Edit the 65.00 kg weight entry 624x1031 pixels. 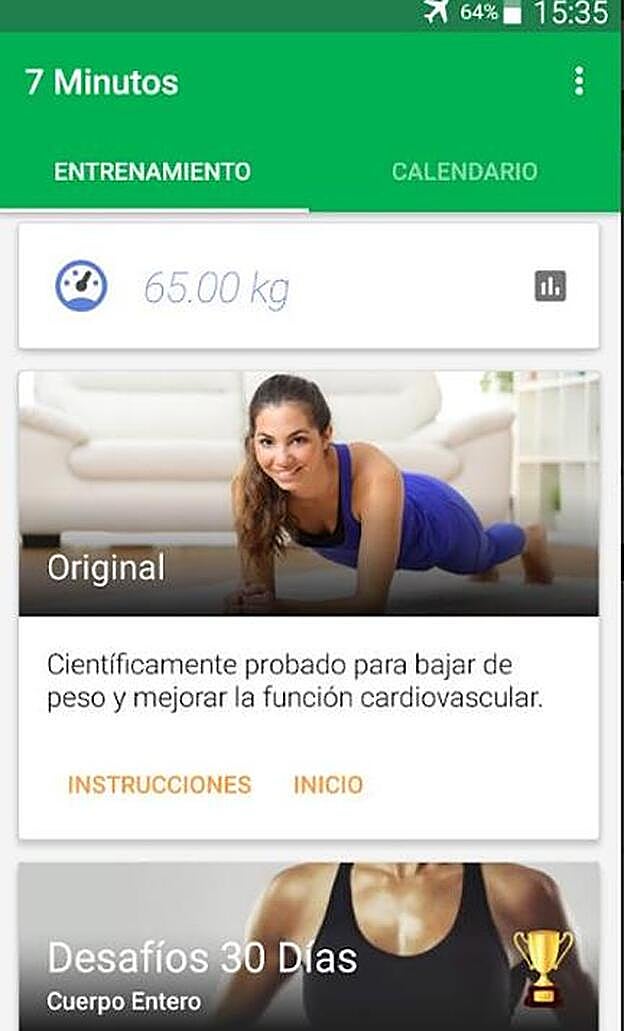[x=216, y=288]
